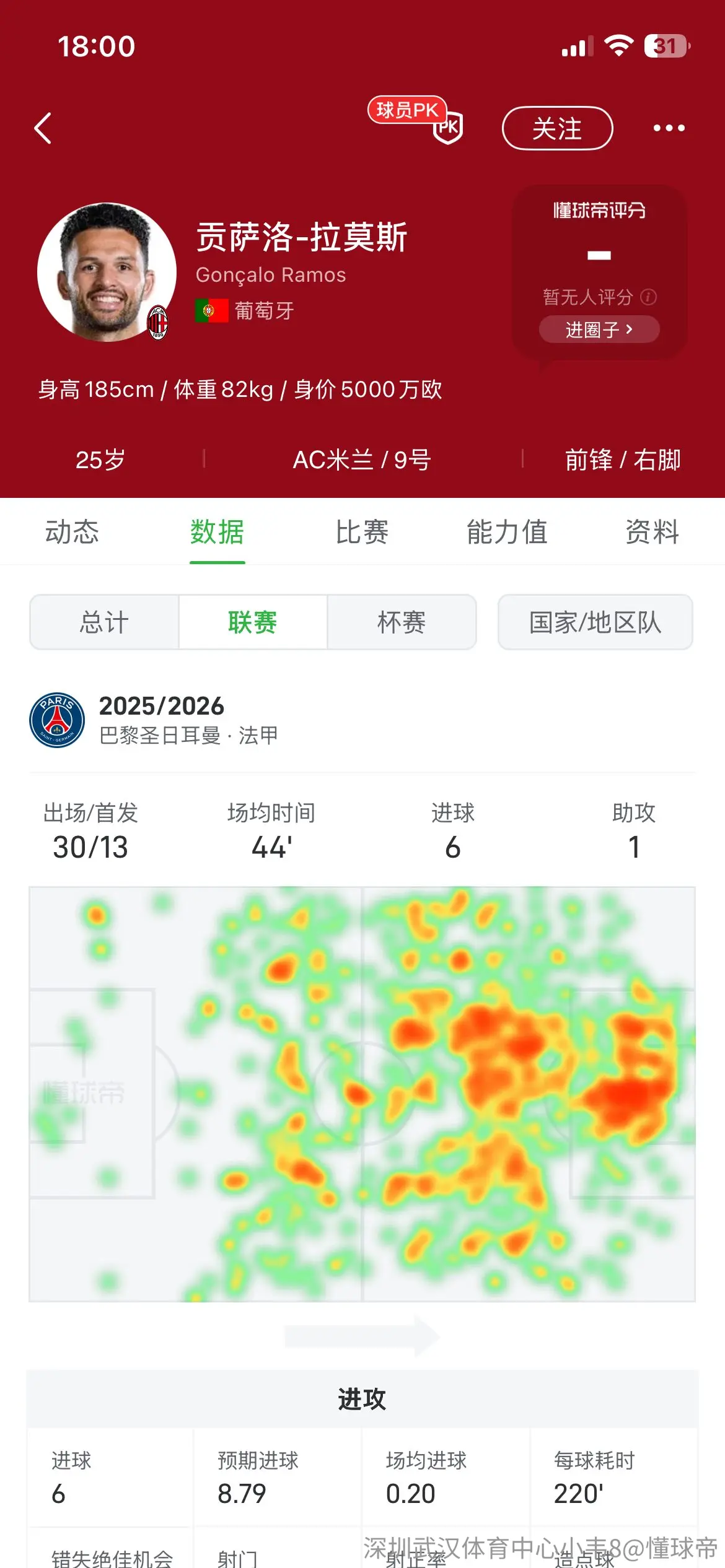The height and width of the screenshot is (1568, 725).
Task: Follow the player with 关注 button
Action: pos(557,128)
